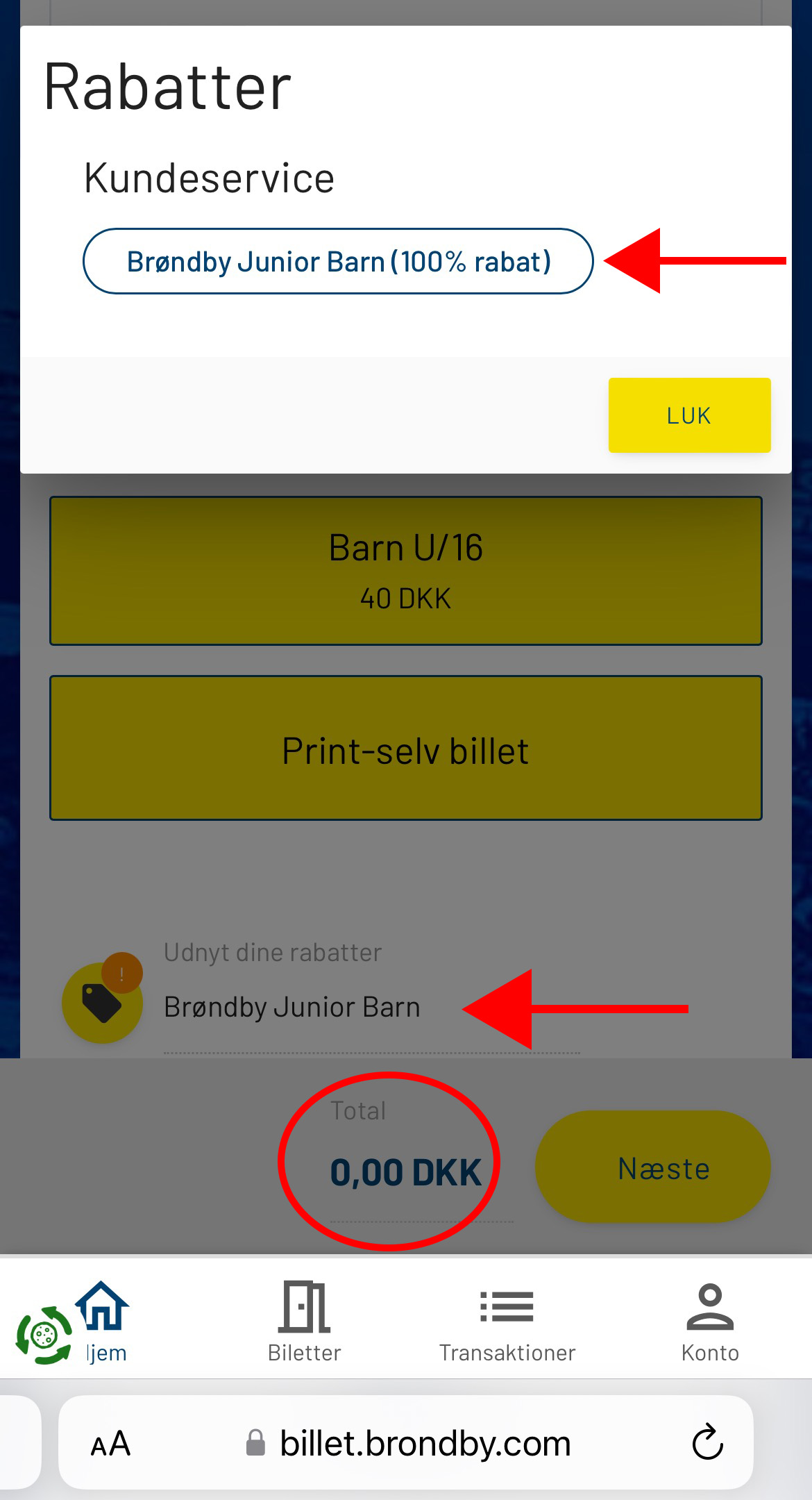
Task: Open the Transaktioner tab
Action: point(507,1322)
